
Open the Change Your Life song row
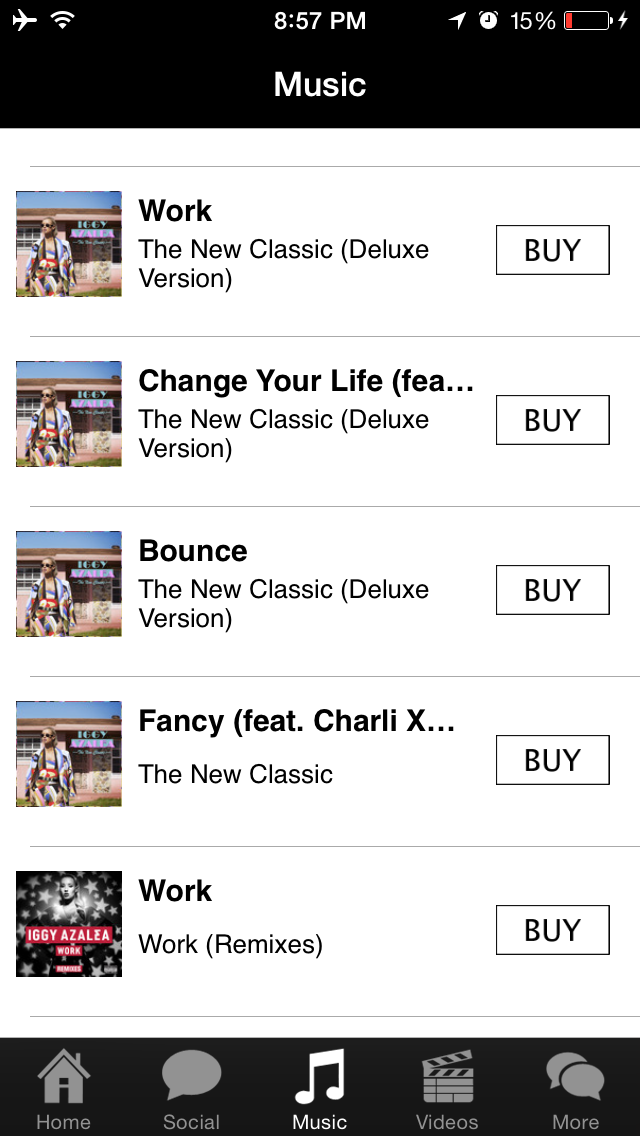320,422
